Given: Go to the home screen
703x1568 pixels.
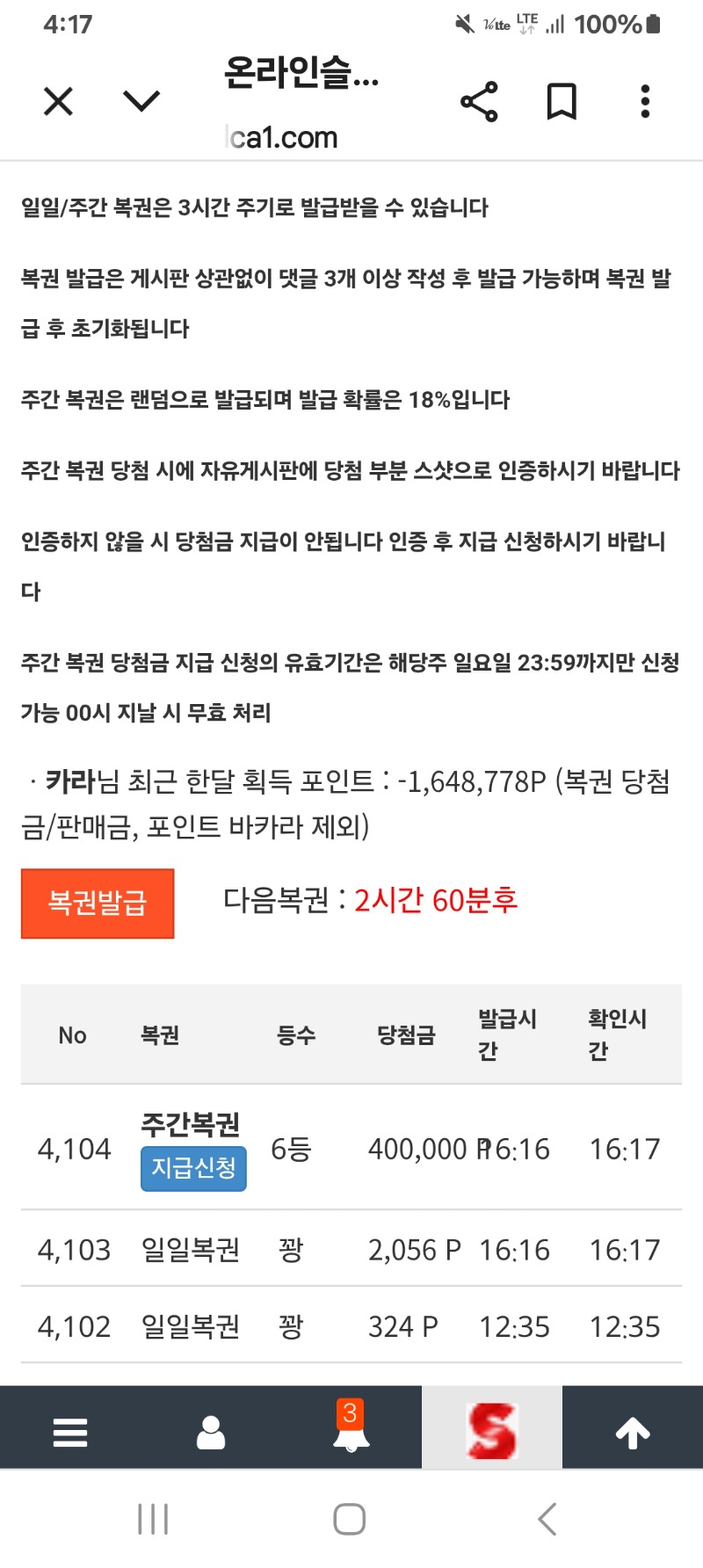Looking at the screenshot, I should 350,1519.
